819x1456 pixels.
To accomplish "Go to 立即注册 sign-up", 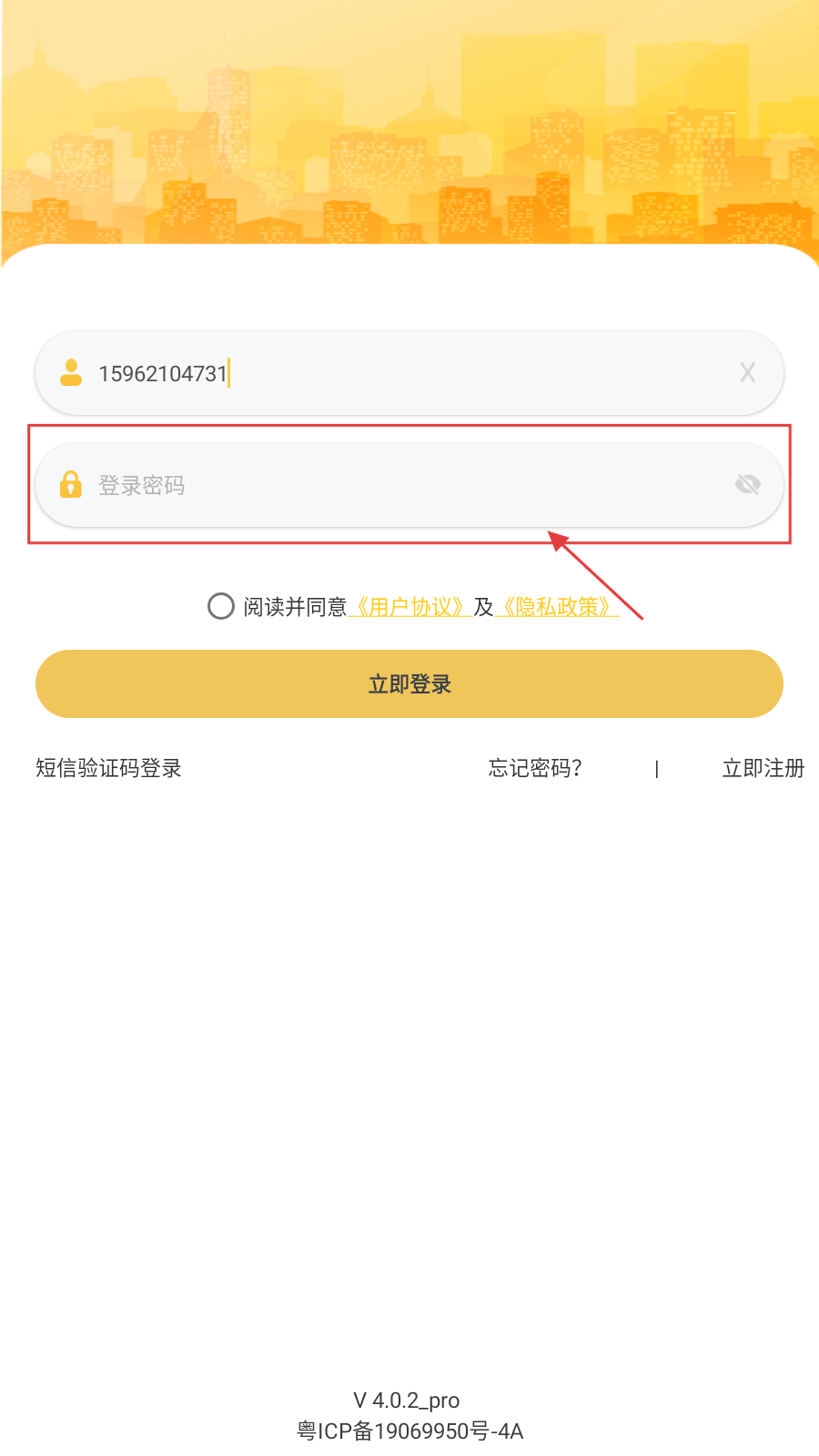I will (x=763, y=768).
